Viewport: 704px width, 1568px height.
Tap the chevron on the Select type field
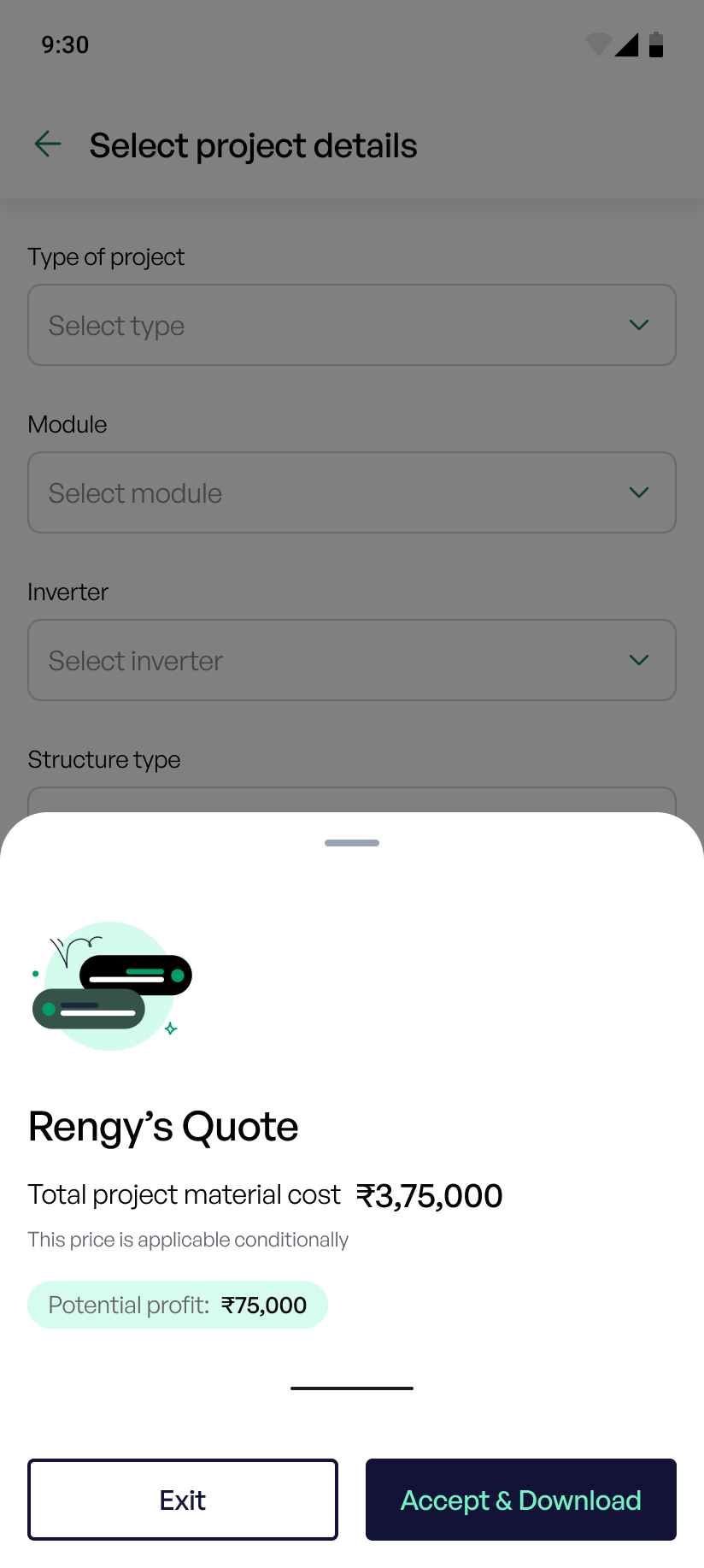pyautogui.click(x=638, y=325)
